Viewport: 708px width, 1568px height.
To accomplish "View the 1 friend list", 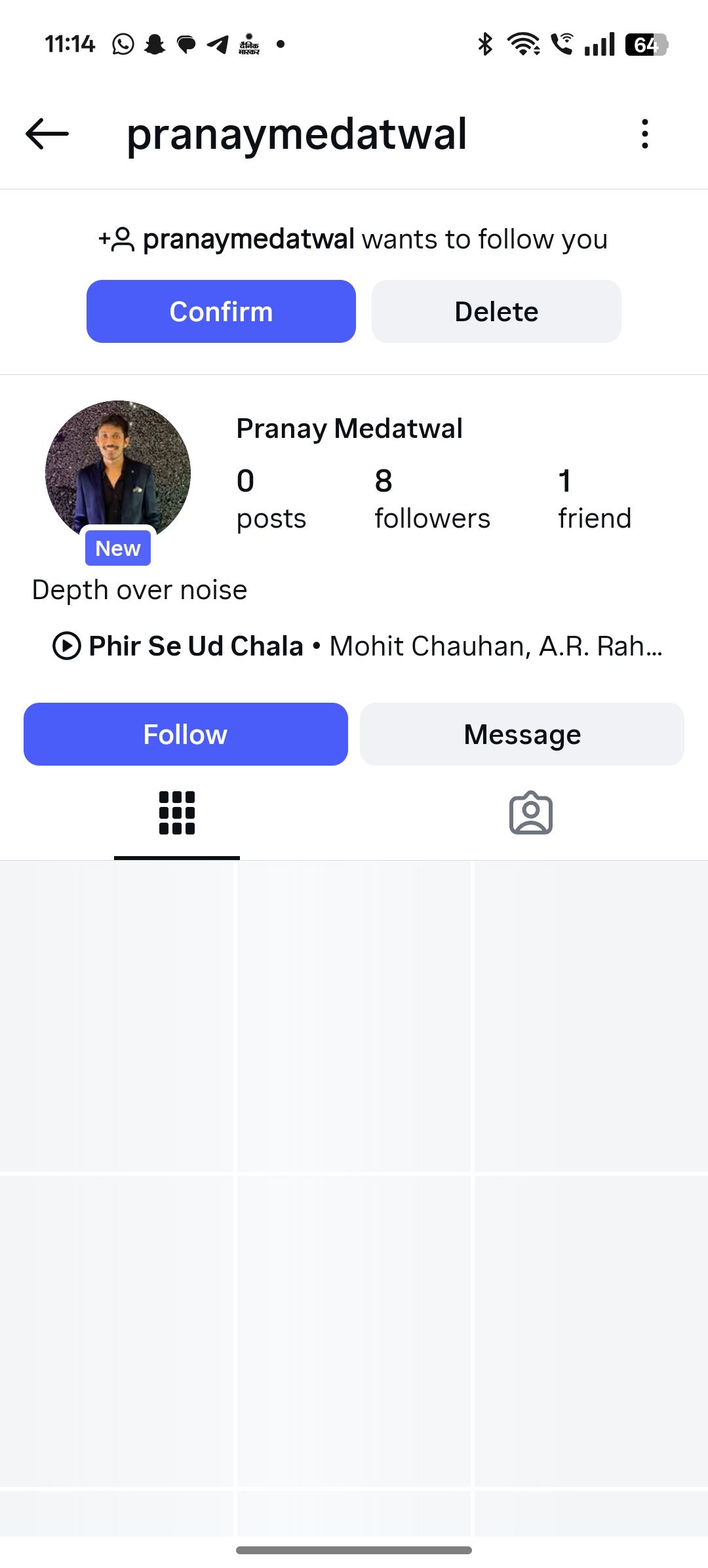I will pos(594,499).
